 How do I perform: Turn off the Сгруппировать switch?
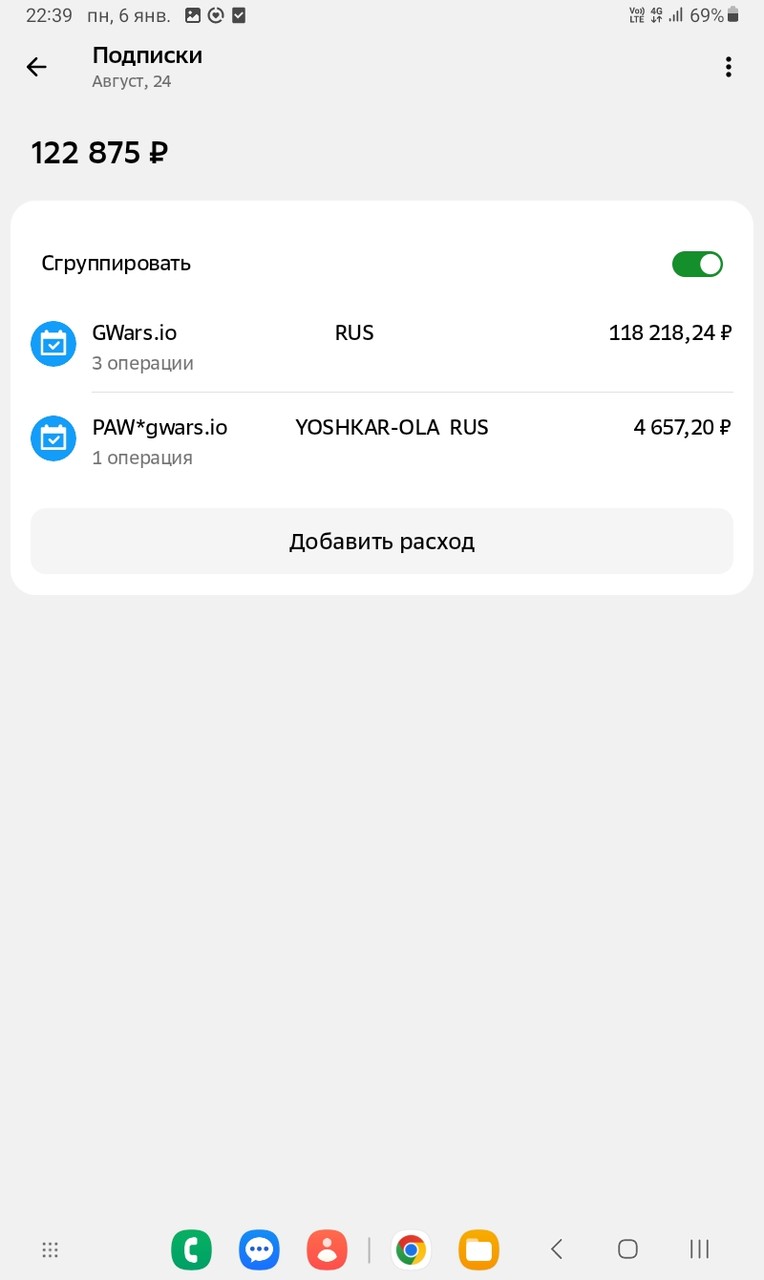coord(697,264)
